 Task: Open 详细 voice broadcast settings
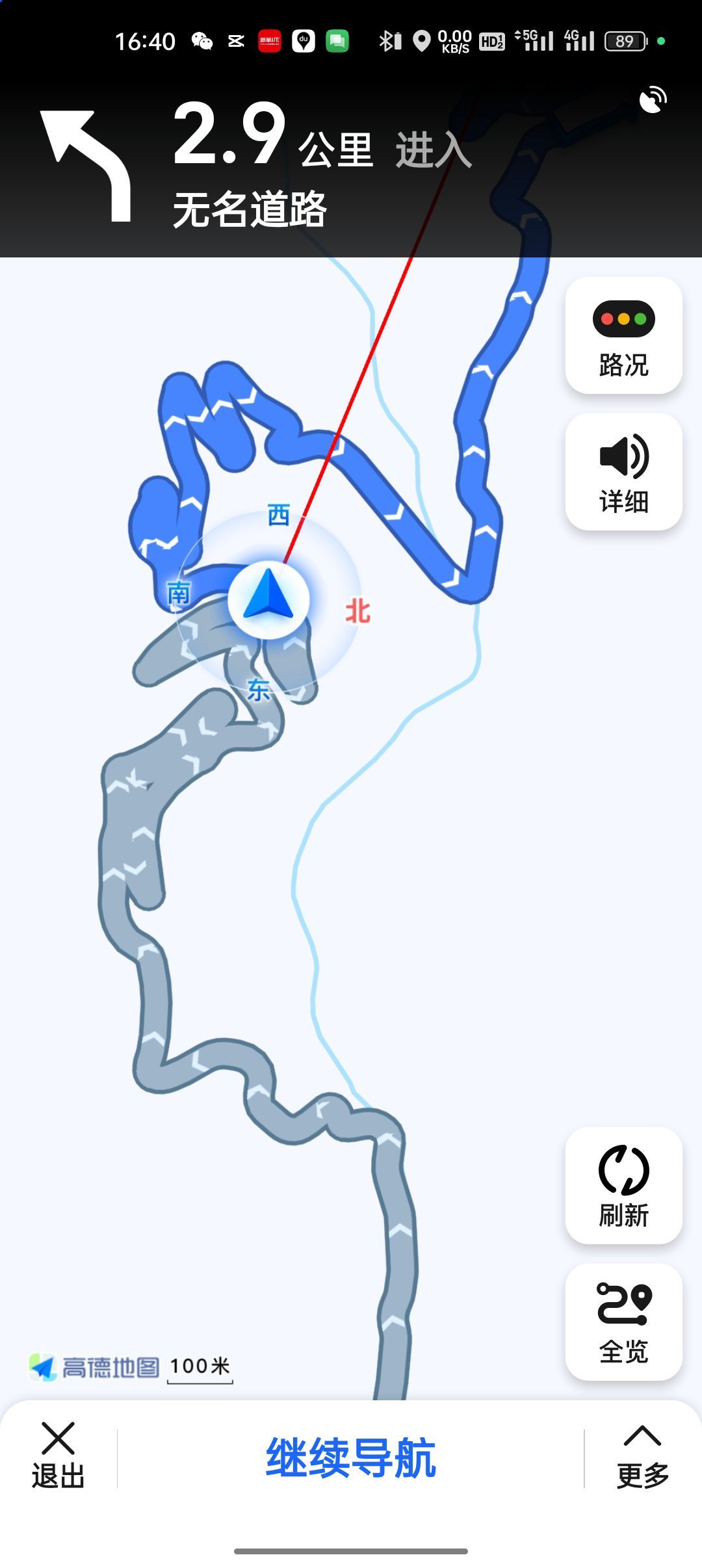623,472
